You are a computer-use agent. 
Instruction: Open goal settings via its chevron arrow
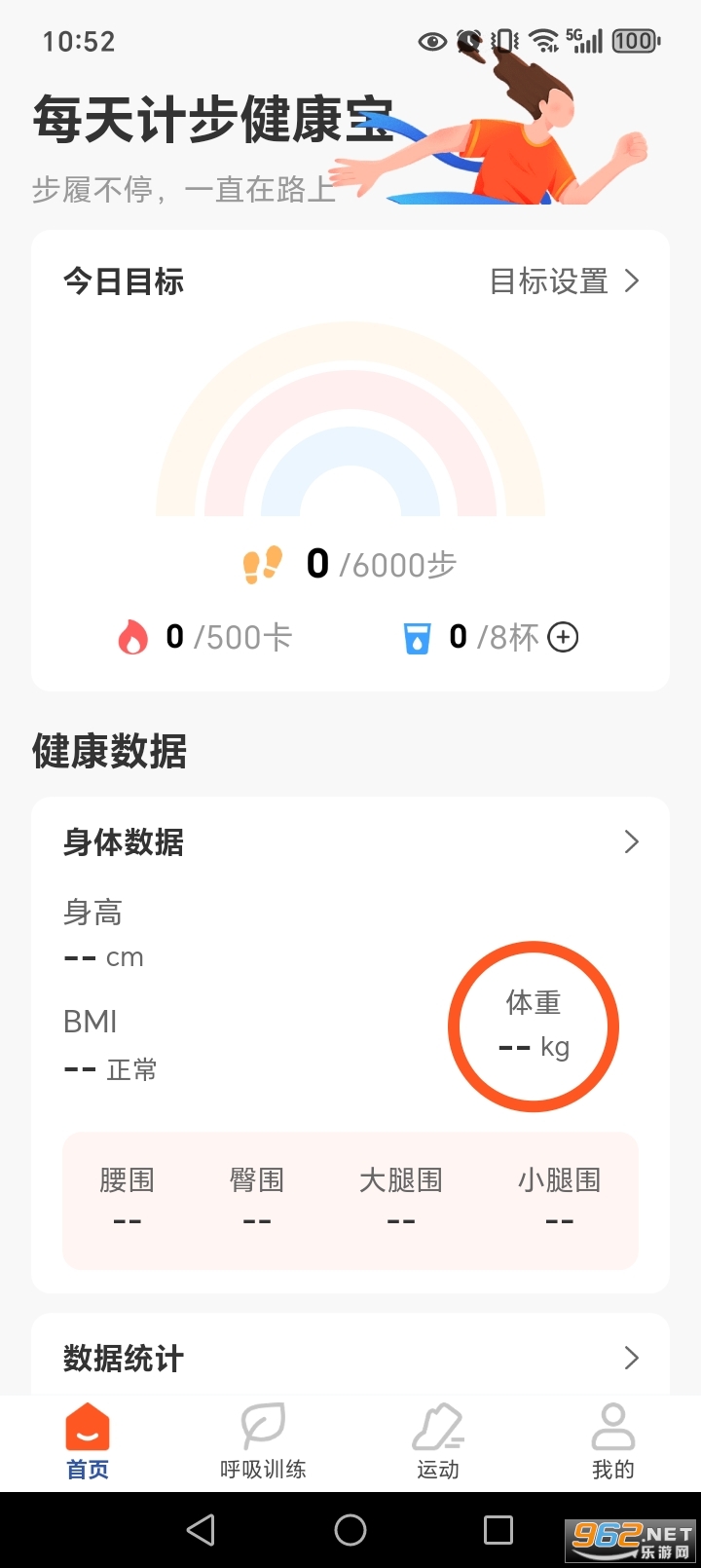coord(633,281)
